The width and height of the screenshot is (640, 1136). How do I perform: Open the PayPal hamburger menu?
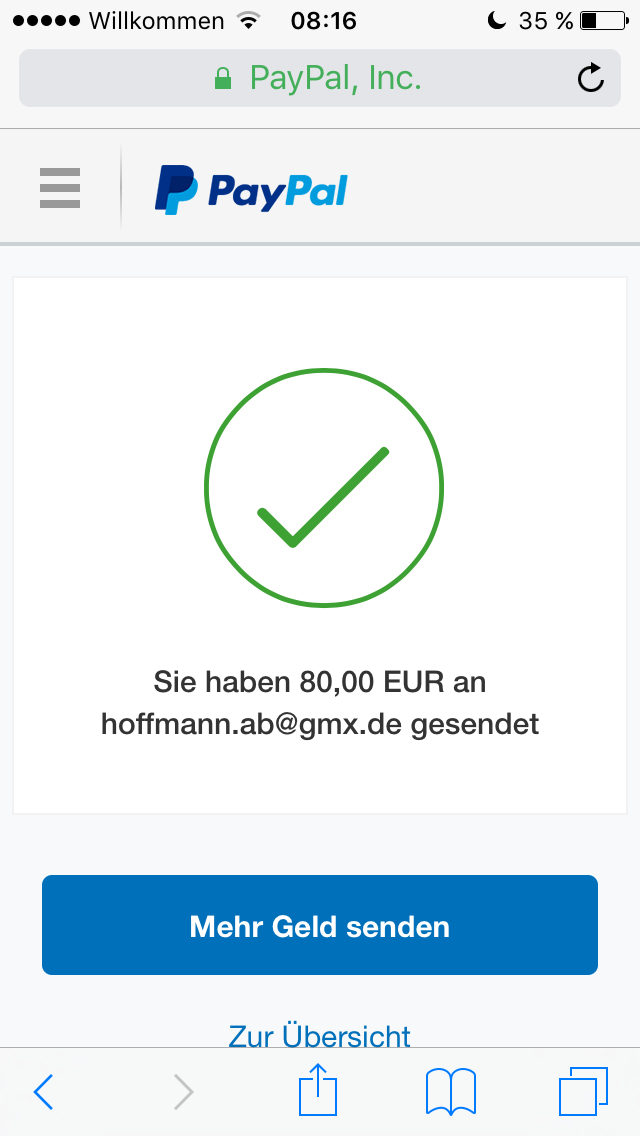point(60,188)
